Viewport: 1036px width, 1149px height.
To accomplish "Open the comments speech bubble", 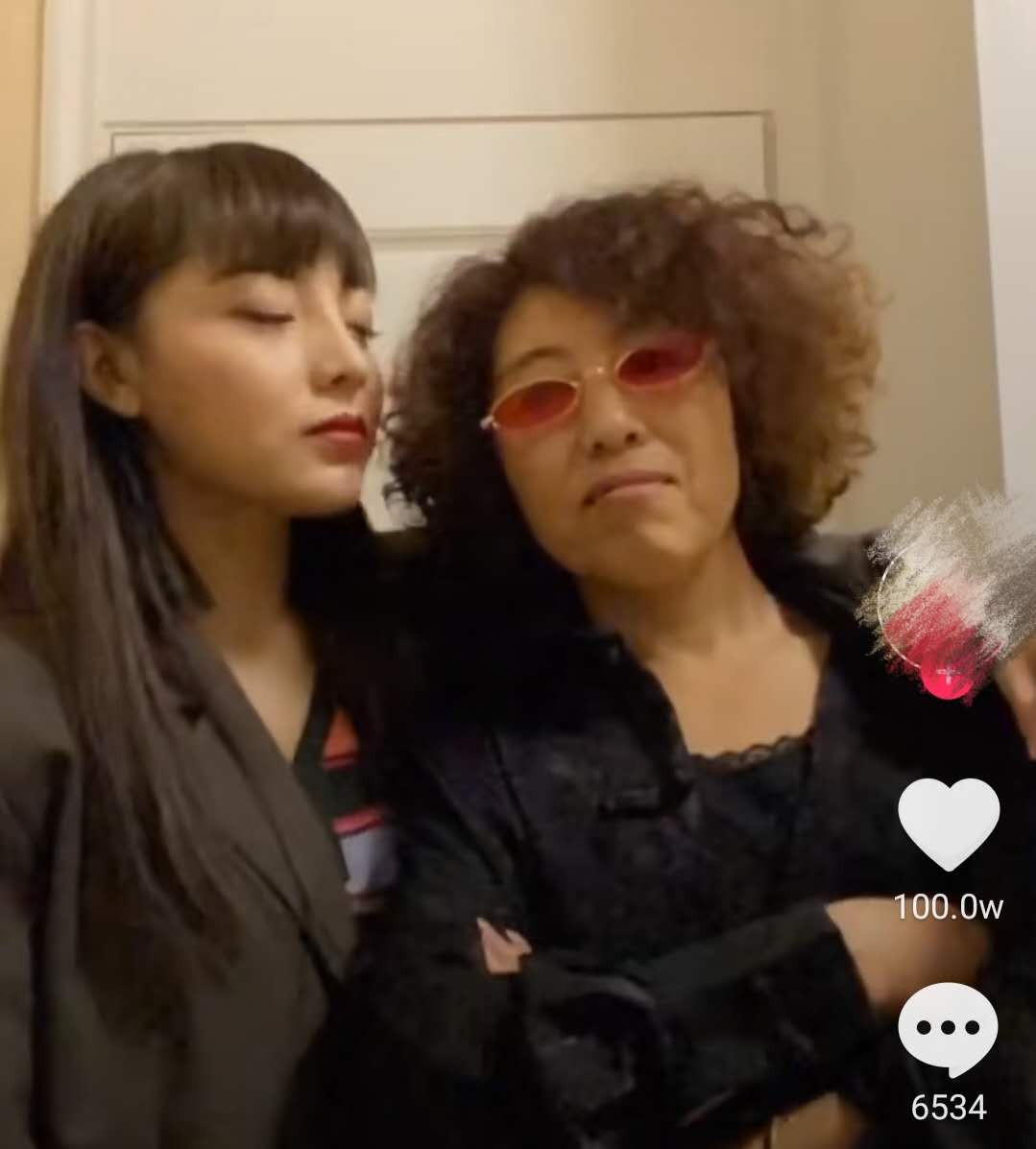I will point(948,1029).
